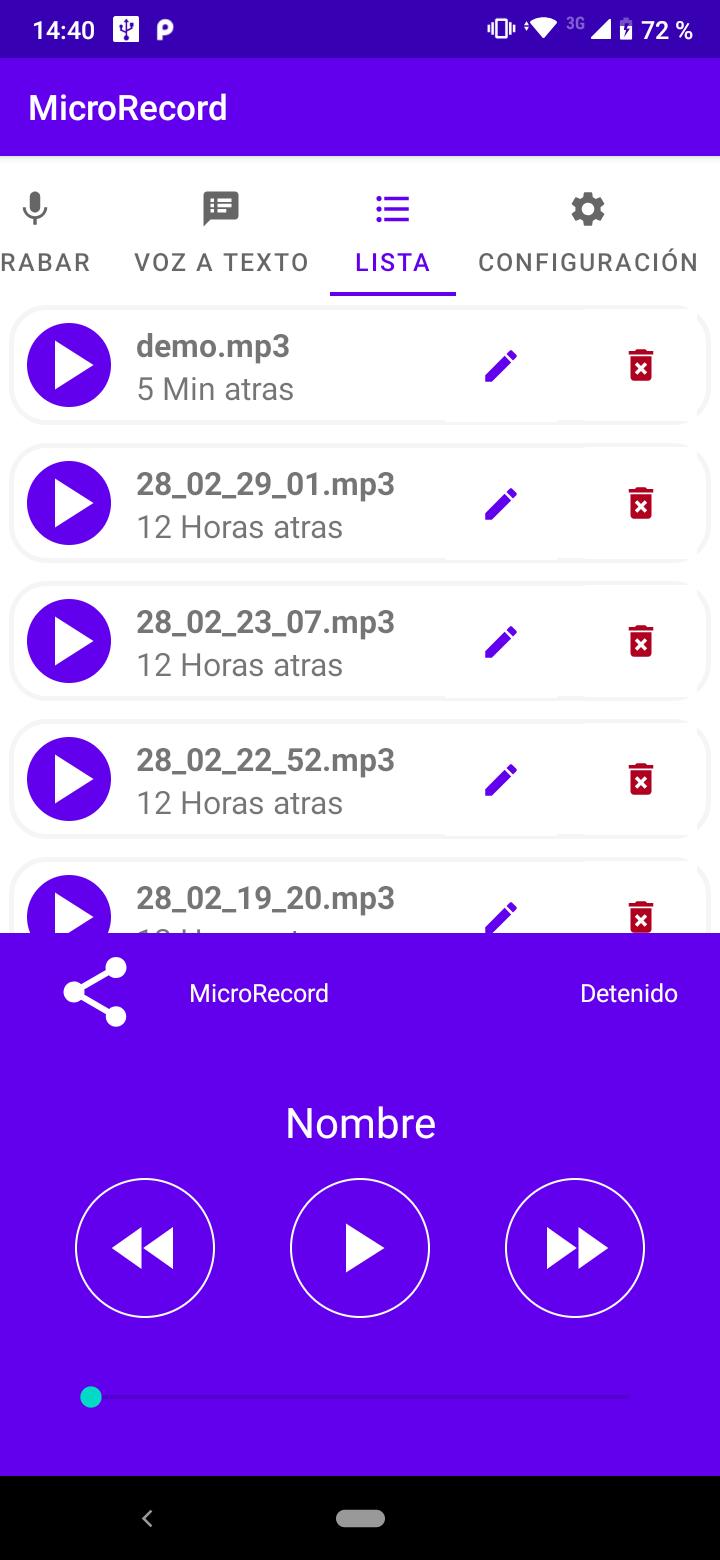
Task: Fast forward playback in the player panel
Action: [x=575, y=1248]
